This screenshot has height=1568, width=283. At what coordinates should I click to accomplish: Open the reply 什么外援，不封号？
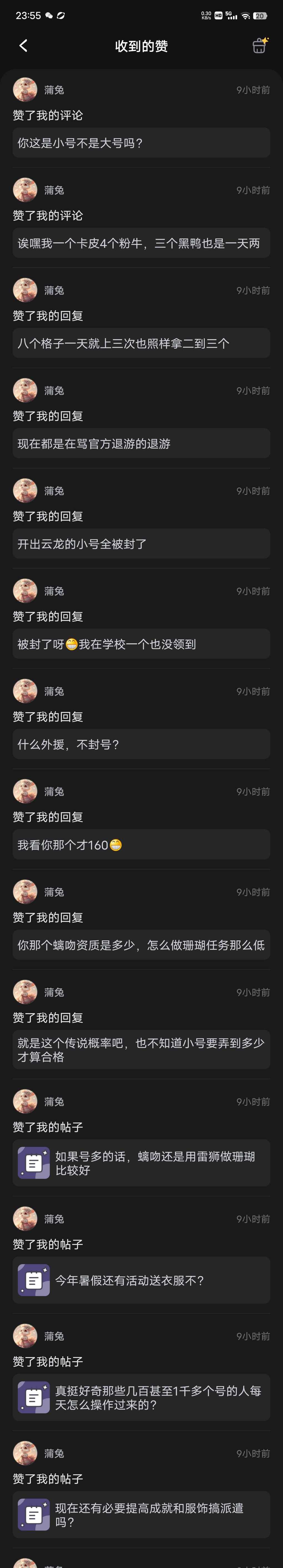tap(141, 744)
